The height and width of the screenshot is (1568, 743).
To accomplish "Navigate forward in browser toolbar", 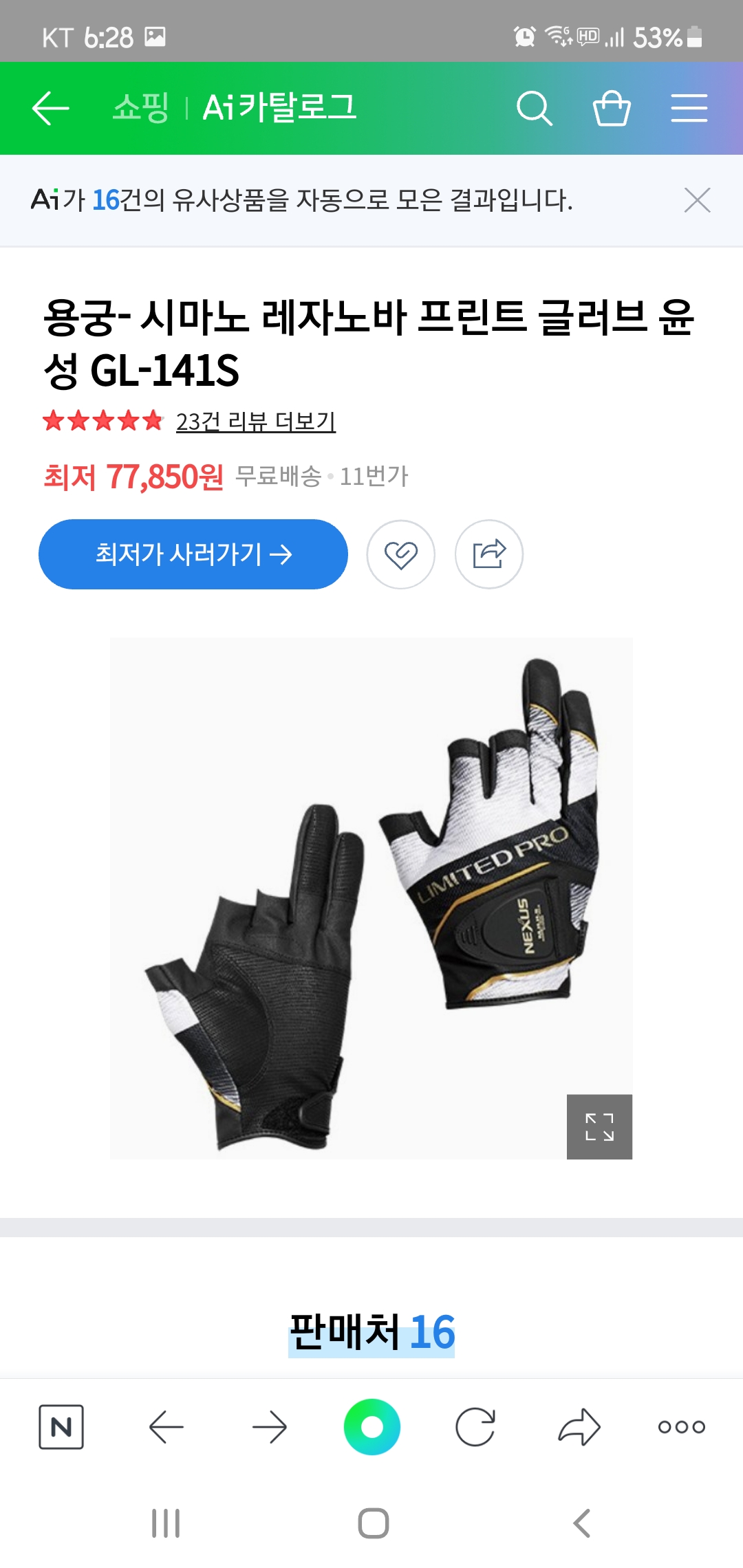I will tap(269, 1427).
